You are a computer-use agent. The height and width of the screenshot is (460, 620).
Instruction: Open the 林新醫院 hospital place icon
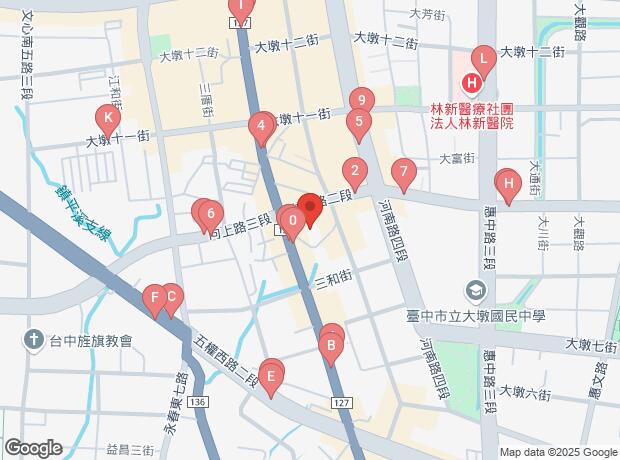tap(469, 84)
